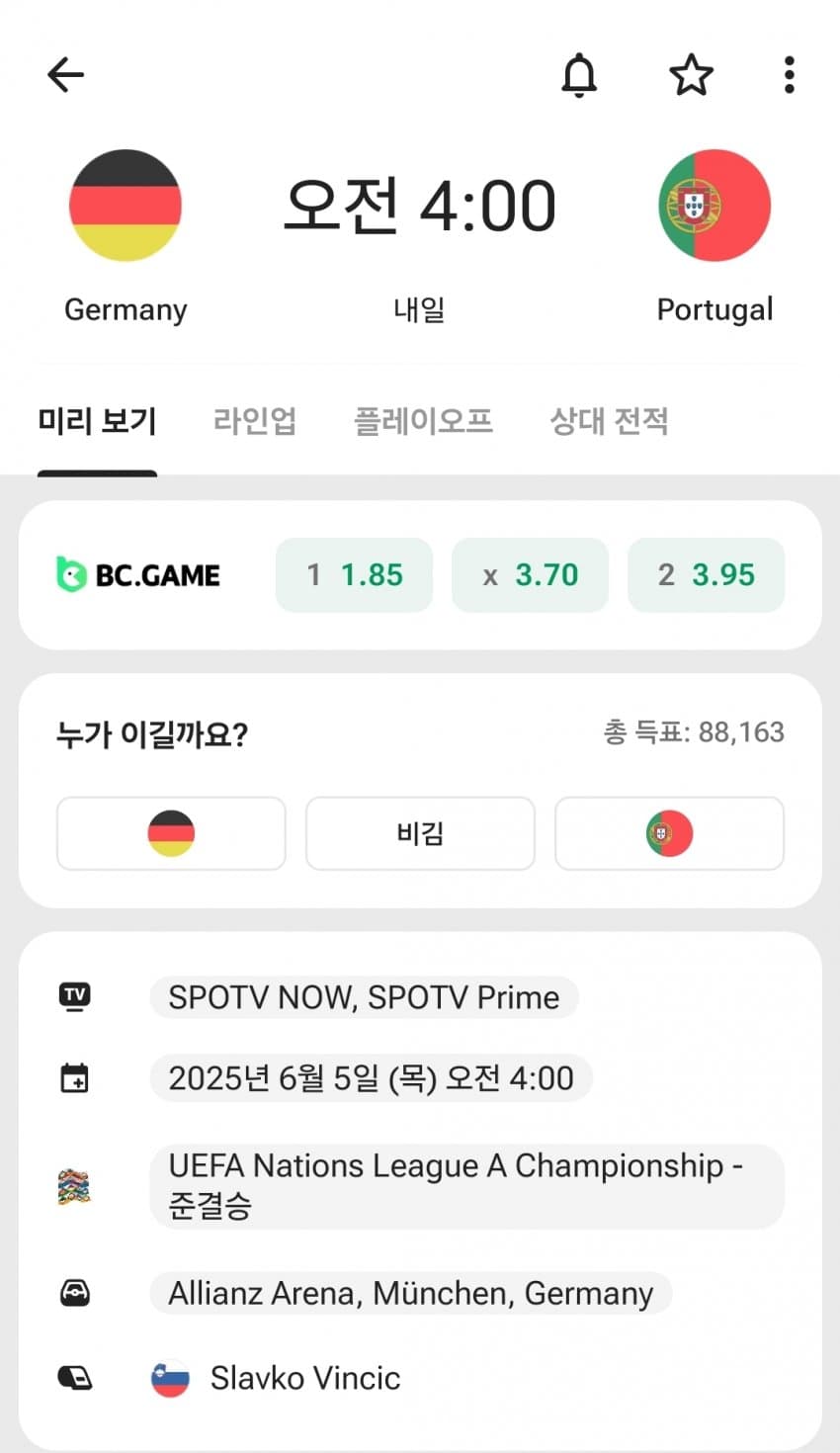The image size is (840, 1453).
Task: Open the Germany team page
Action: (126, 206)
